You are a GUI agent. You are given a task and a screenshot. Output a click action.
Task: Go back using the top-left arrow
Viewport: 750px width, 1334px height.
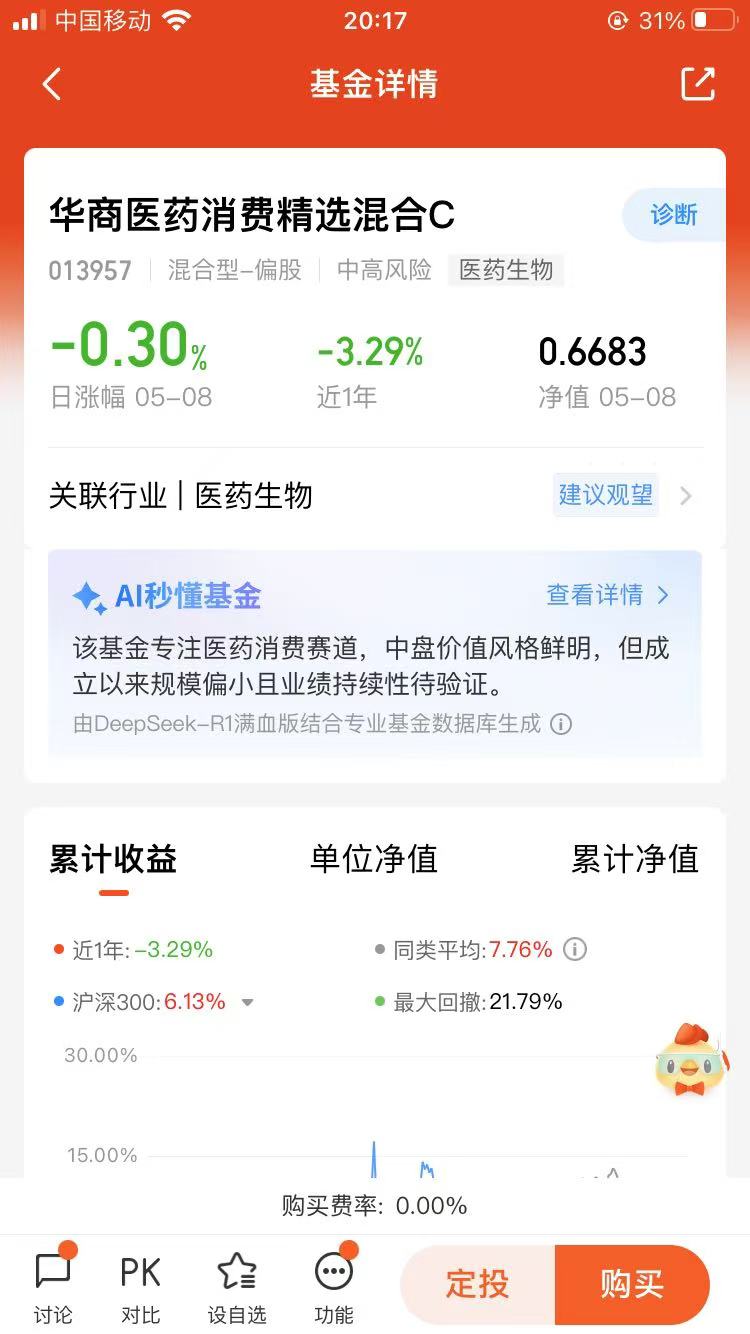click(52, 84)
